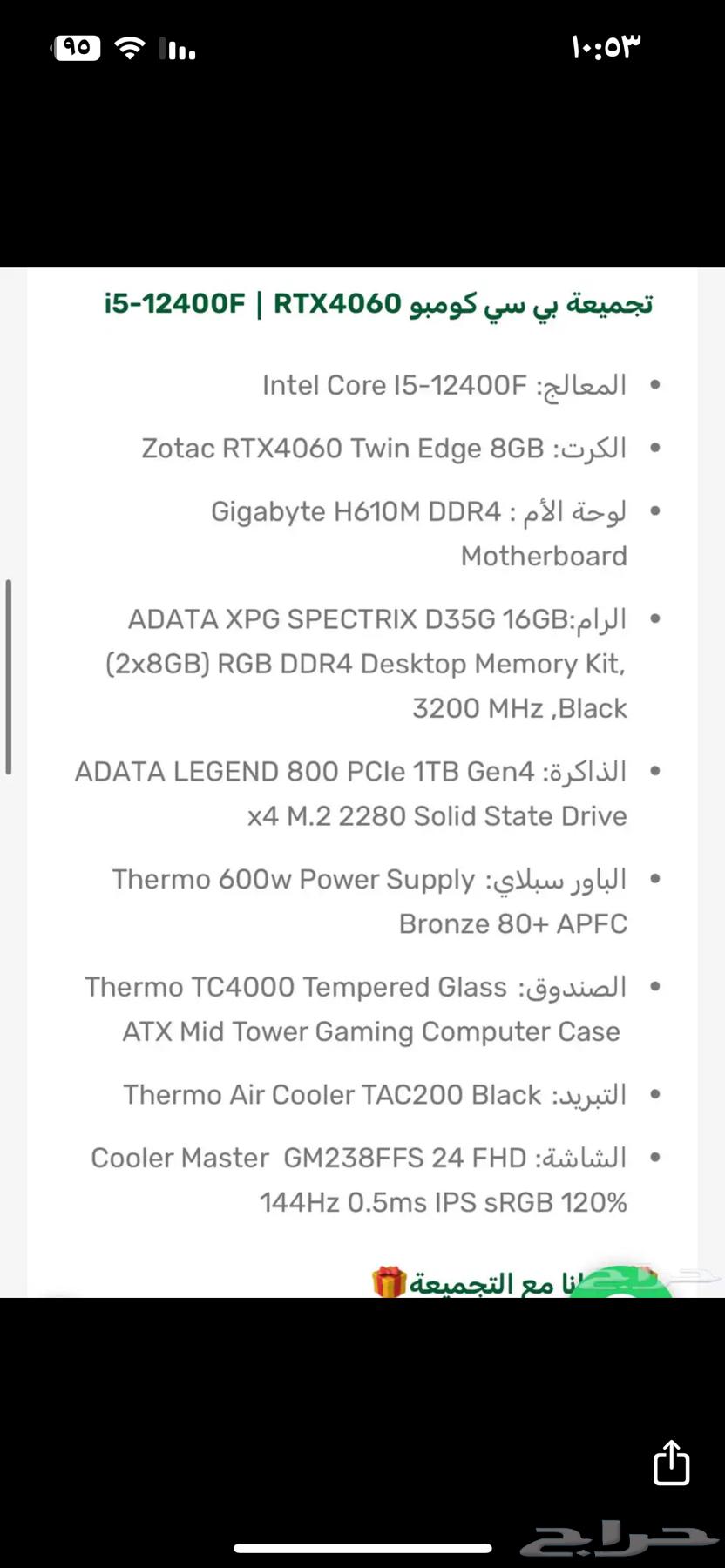Tap the Wi-Fi icon in the status bar
This screenshot has width=725, height=1568.
click(132, 47)
